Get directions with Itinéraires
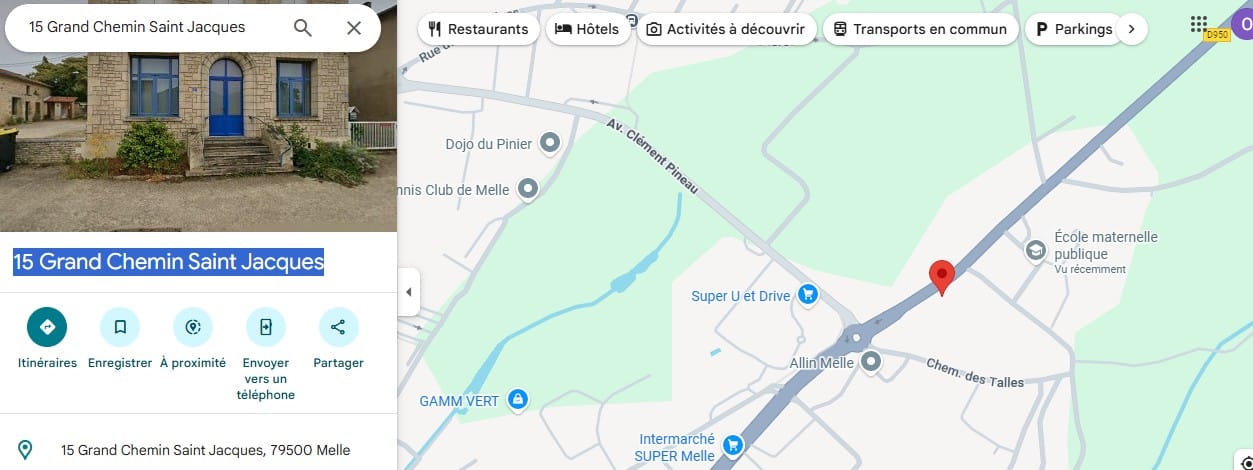Image resolution: width=1253 pixels, height=470 pixels. tap(47, 327)
